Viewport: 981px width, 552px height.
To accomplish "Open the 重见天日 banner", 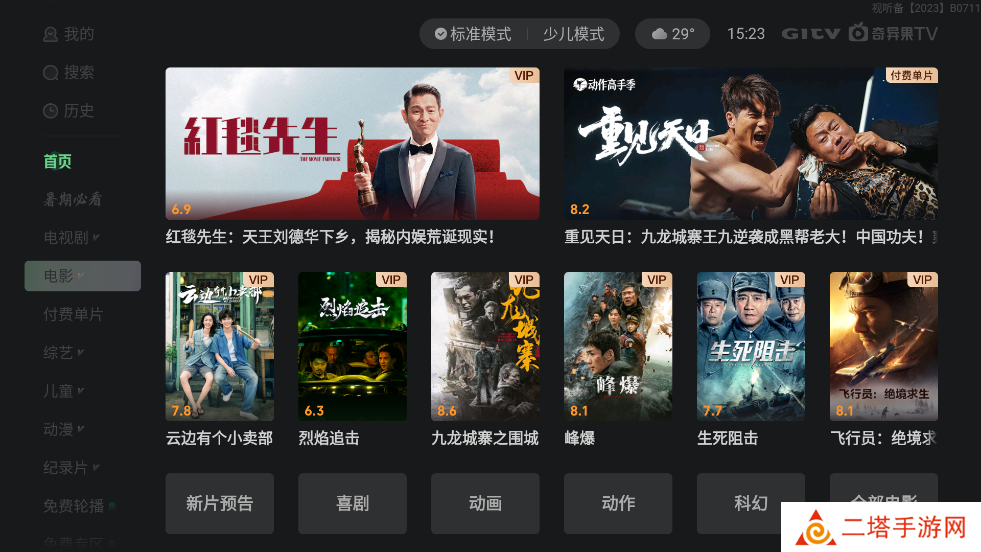I will pos(750,143).
